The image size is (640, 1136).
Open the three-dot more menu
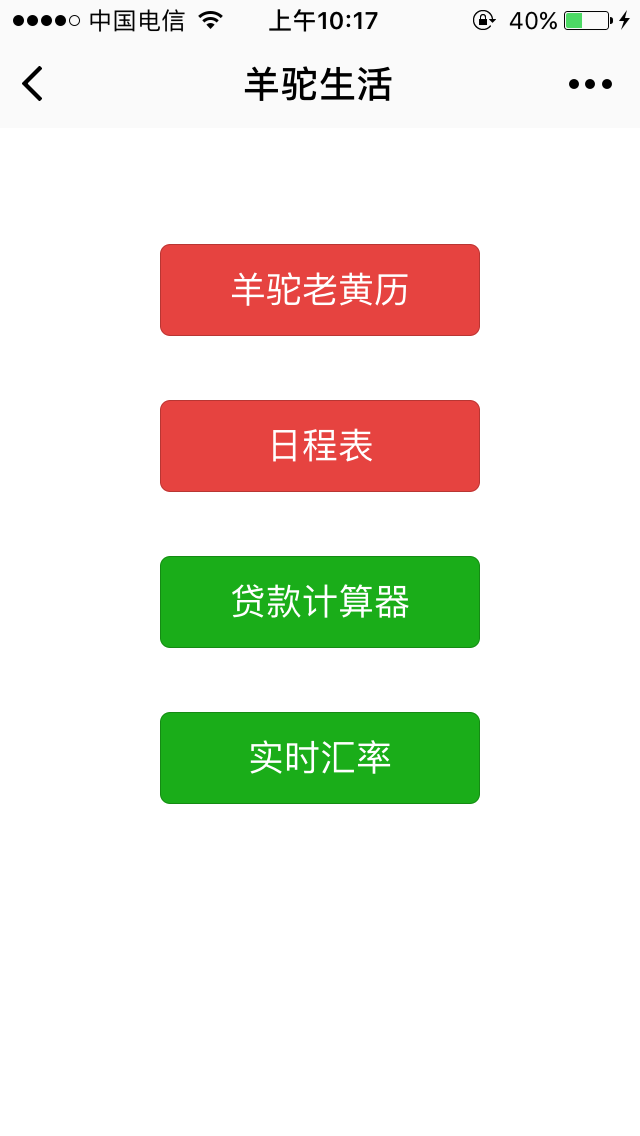coord(590,84)
